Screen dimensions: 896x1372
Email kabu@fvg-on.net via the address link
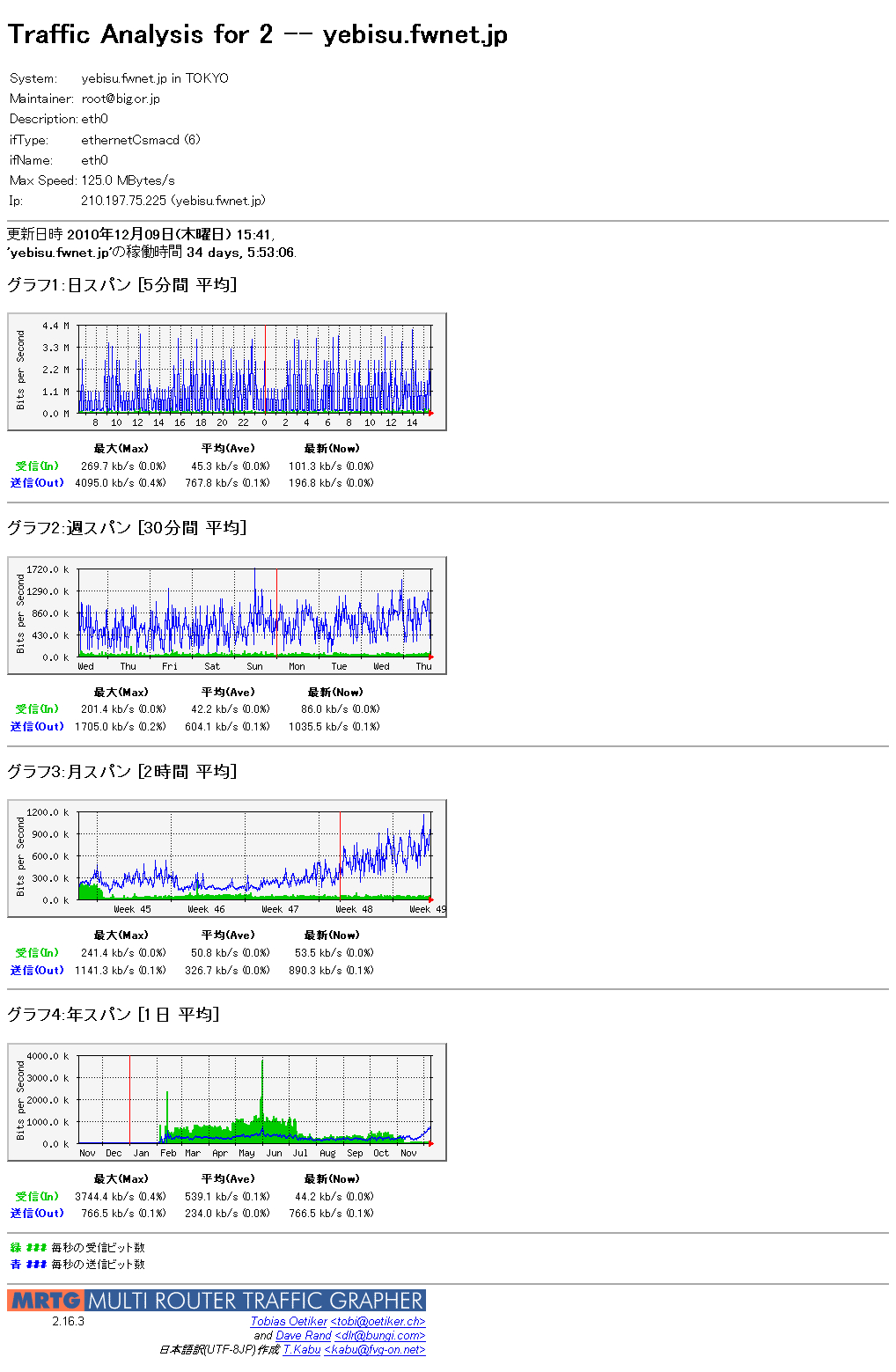click(x=374, y=1349)
